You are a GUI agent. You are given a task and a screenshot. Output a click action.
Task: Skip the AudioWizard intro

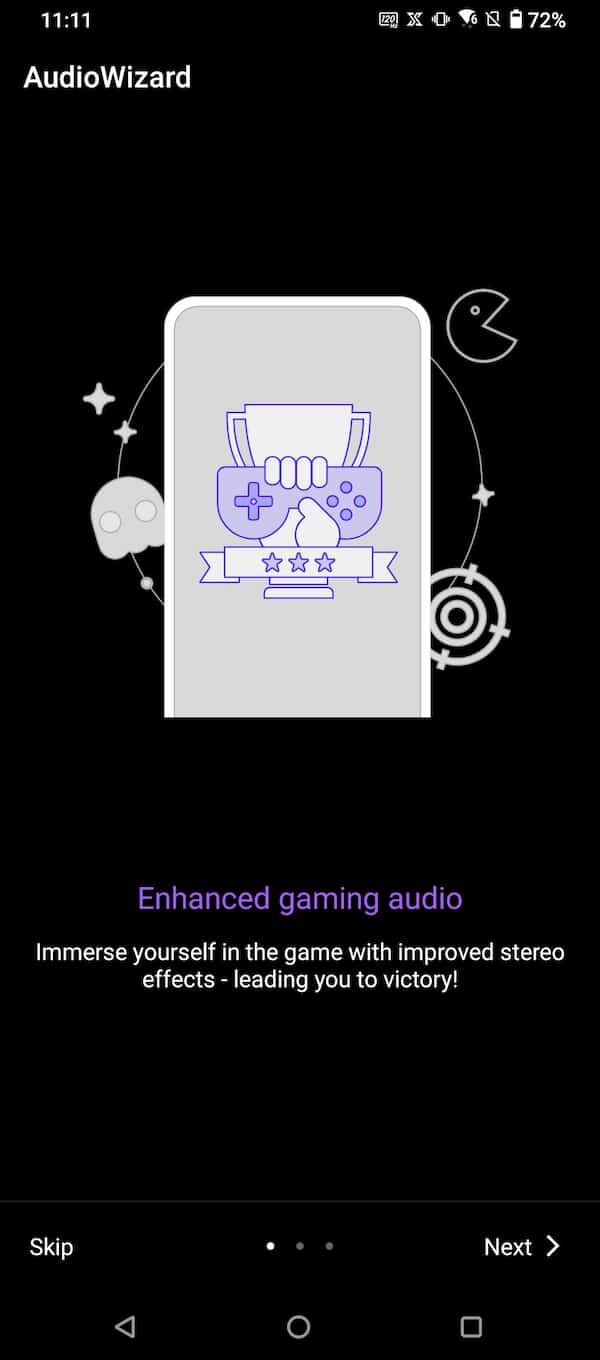click(x=51, y=1246)
